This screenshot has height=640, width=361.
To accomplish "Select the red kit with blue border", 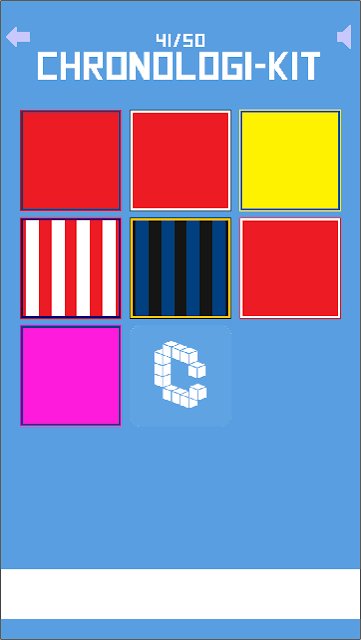I will (x=71, y=160).
